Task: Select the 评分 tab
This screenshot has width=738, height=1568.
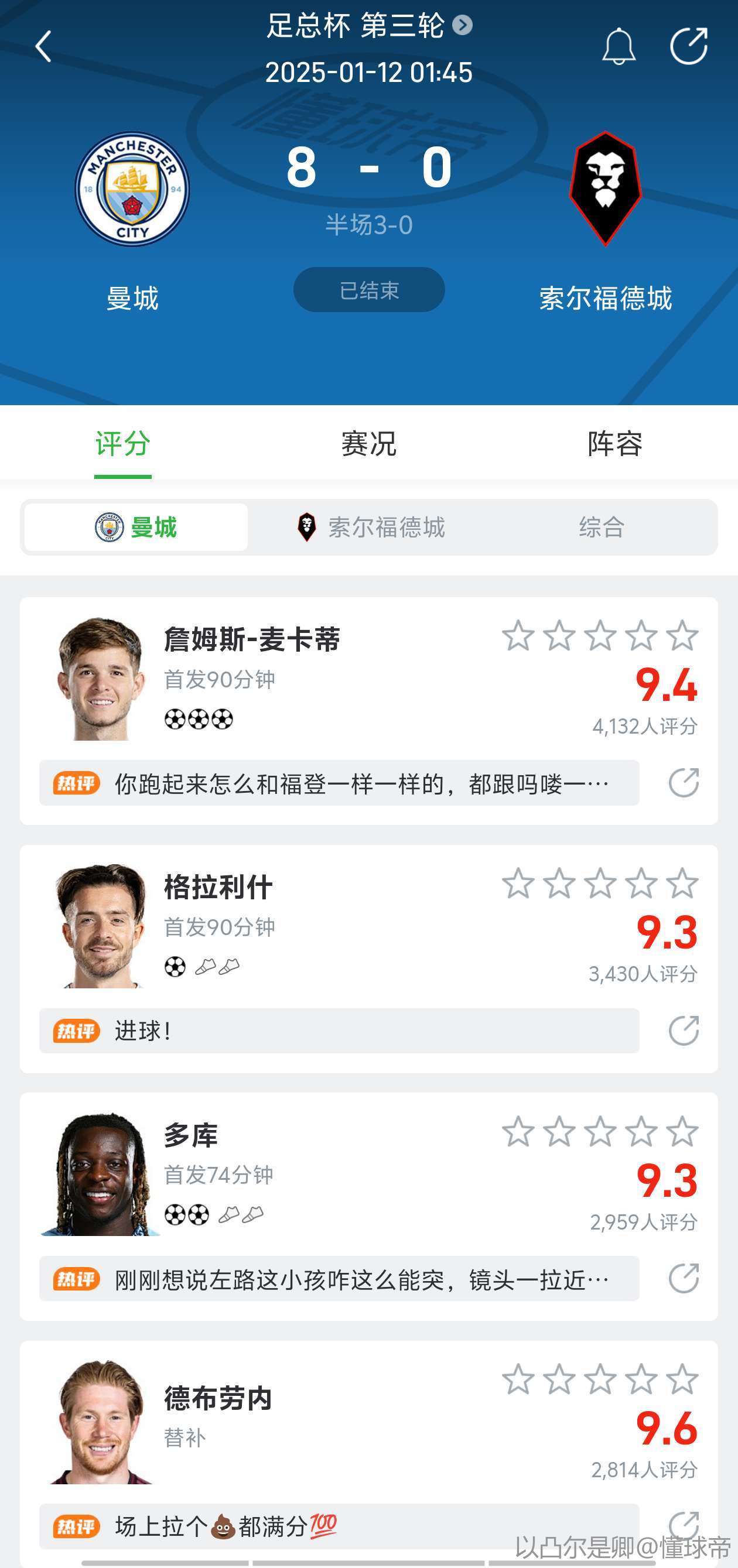Action: [x=122, y=444]
